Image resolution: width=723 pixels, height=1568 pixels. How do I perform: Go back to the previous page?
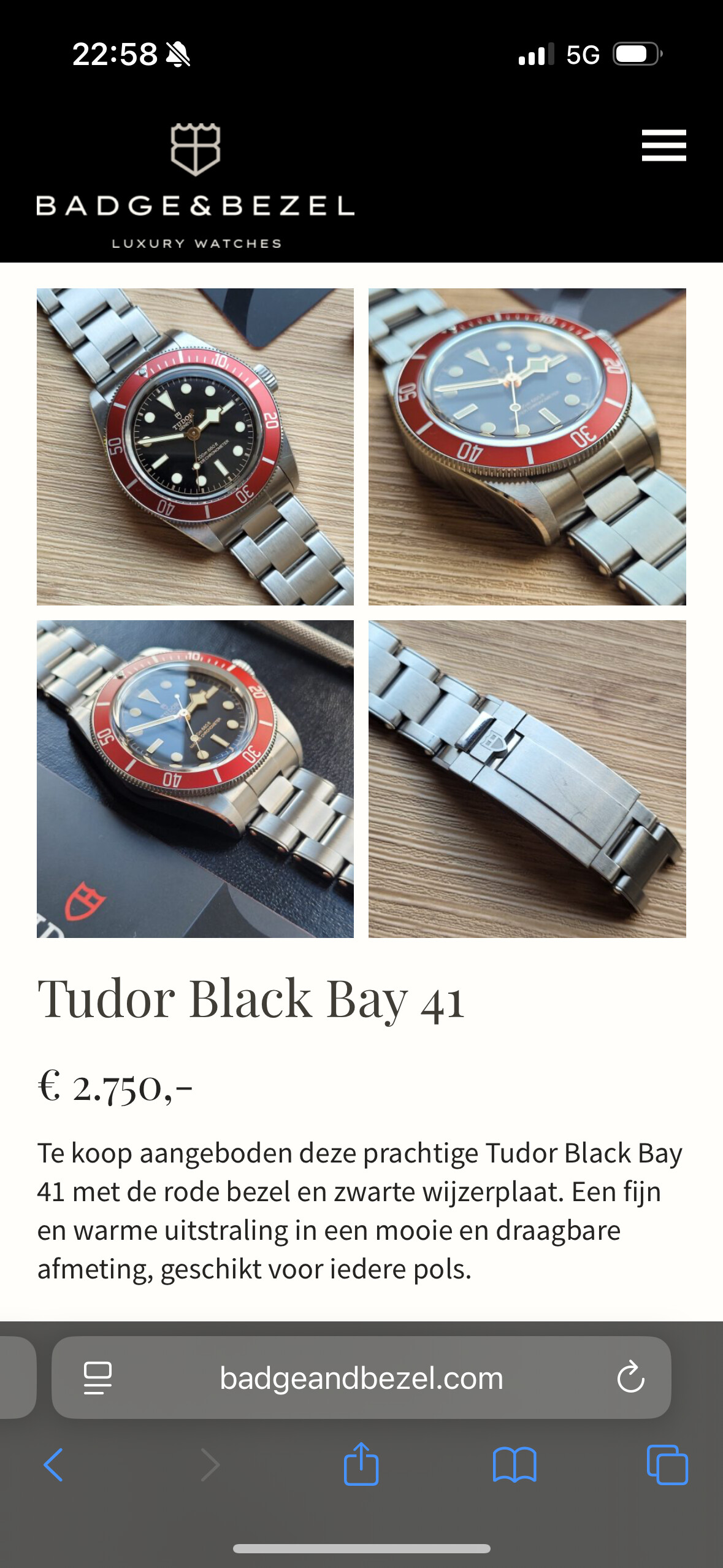point(53,1465)
